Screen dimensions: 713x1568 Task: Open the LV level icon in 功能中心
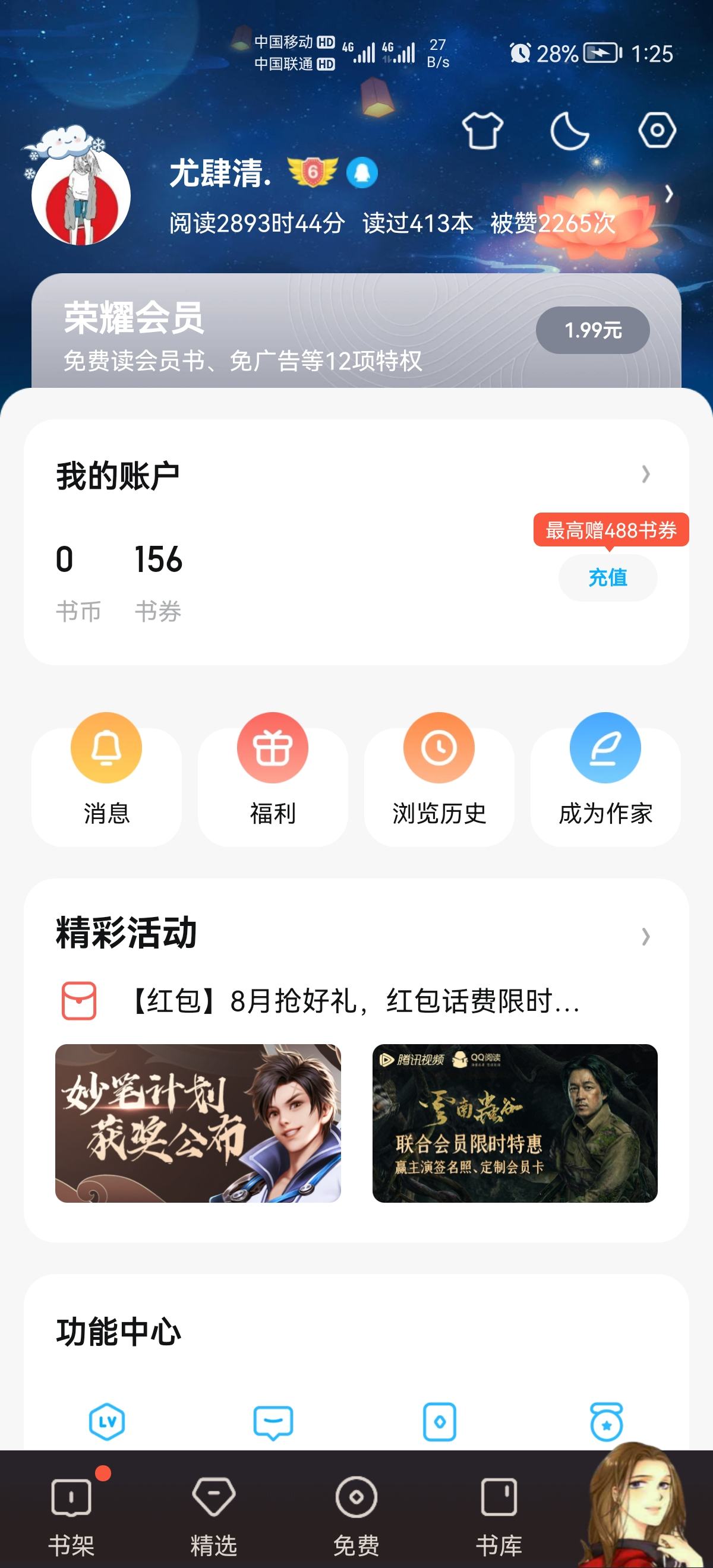click(x=107, y=1422)
